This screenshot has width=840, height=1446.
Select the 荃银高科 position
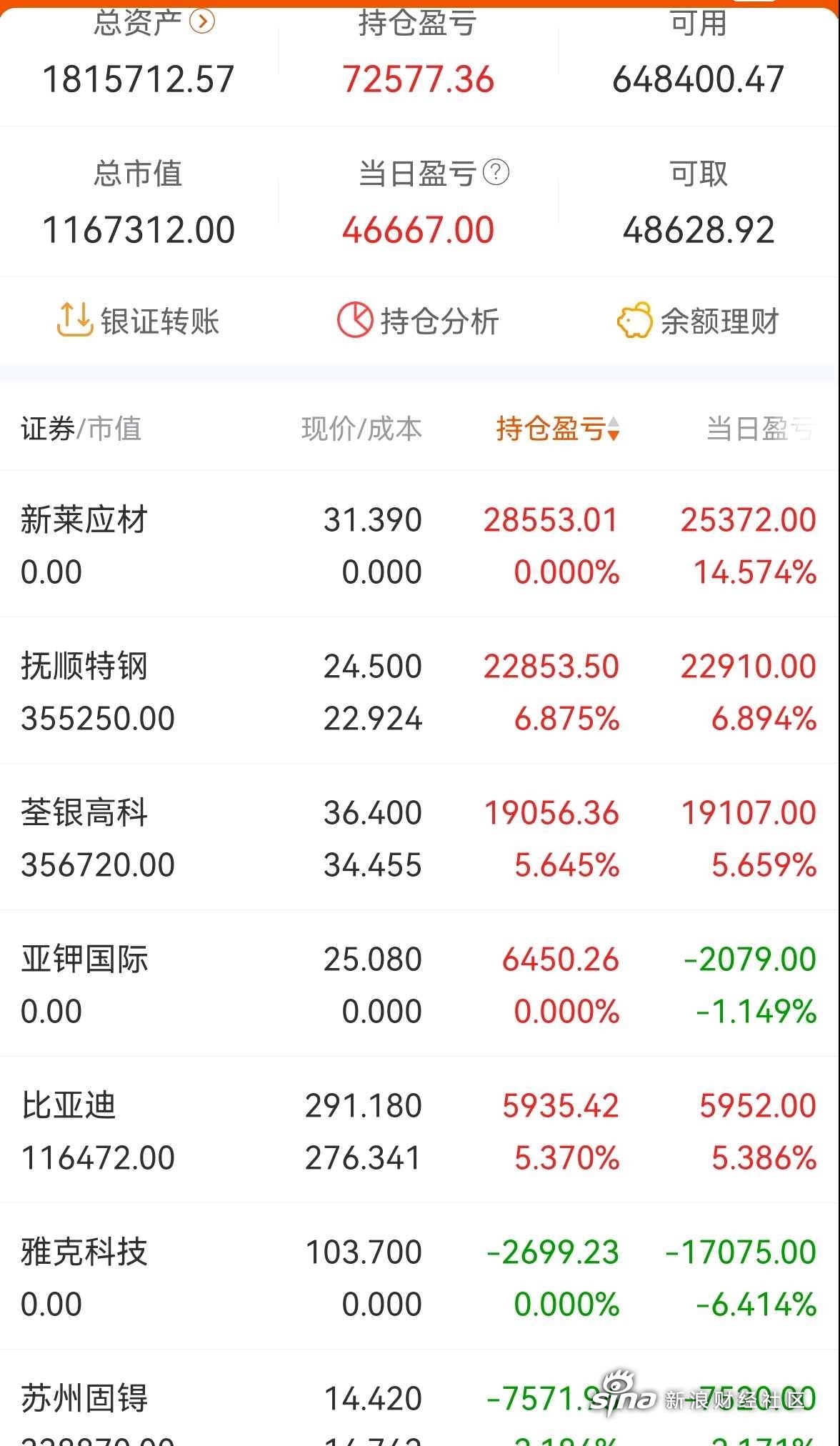(x=420, y=837)
